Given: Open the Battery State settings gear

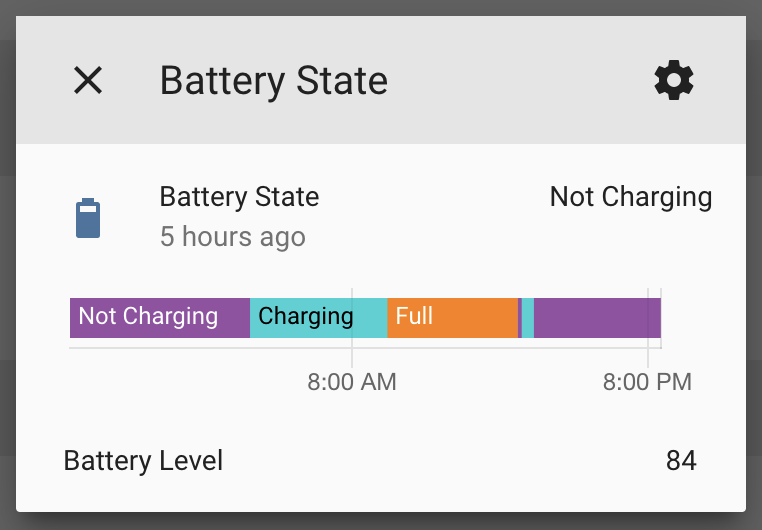Looking at the screenshot, I should pyautogui.click(x=673, y=80).
